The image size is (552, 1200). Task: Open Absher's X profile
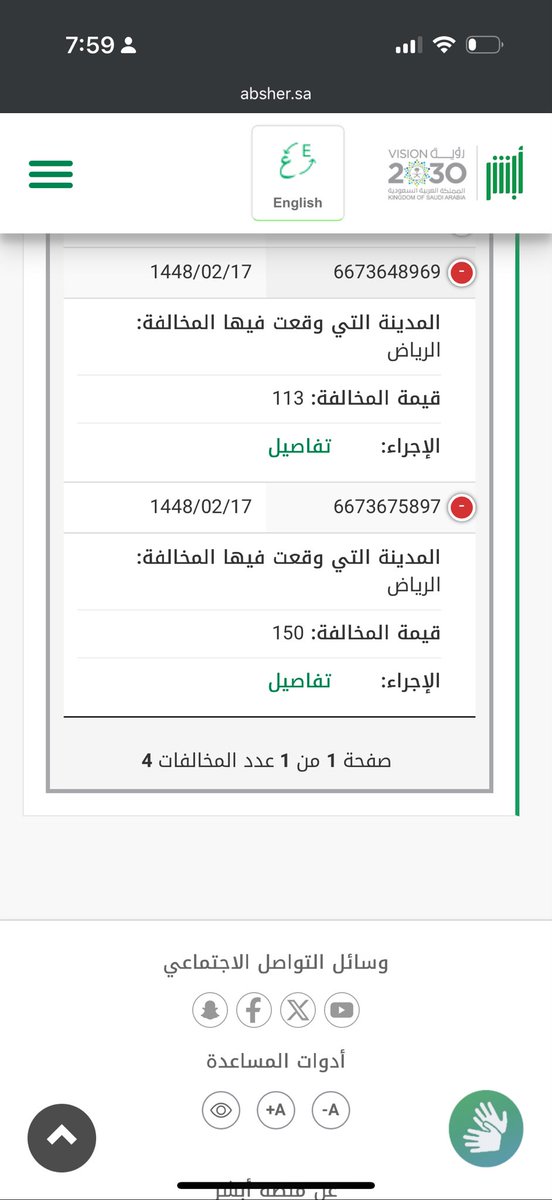298,1011
